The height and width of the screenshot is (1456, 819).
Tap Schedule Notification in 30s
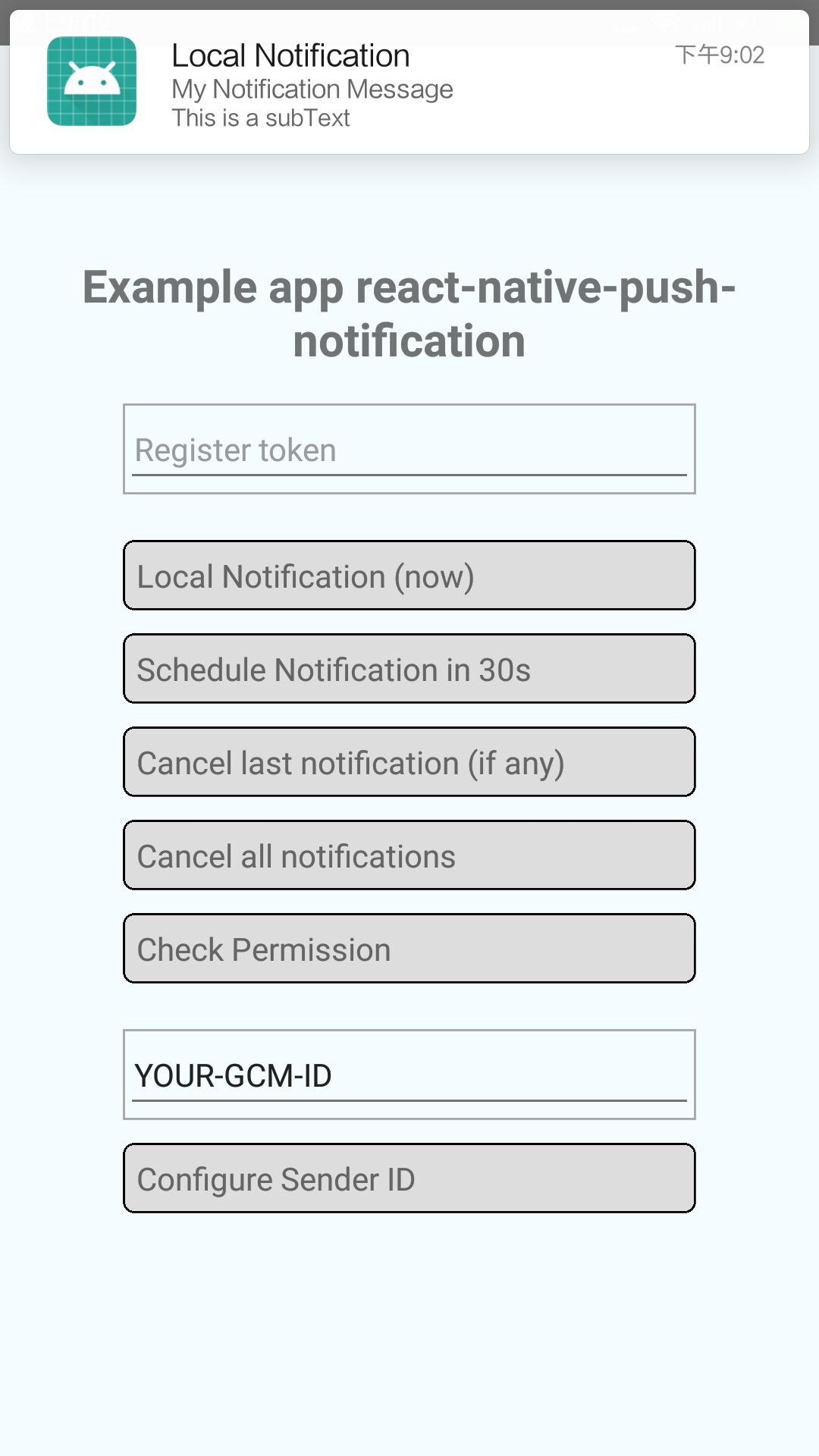[x=409, y=669]
